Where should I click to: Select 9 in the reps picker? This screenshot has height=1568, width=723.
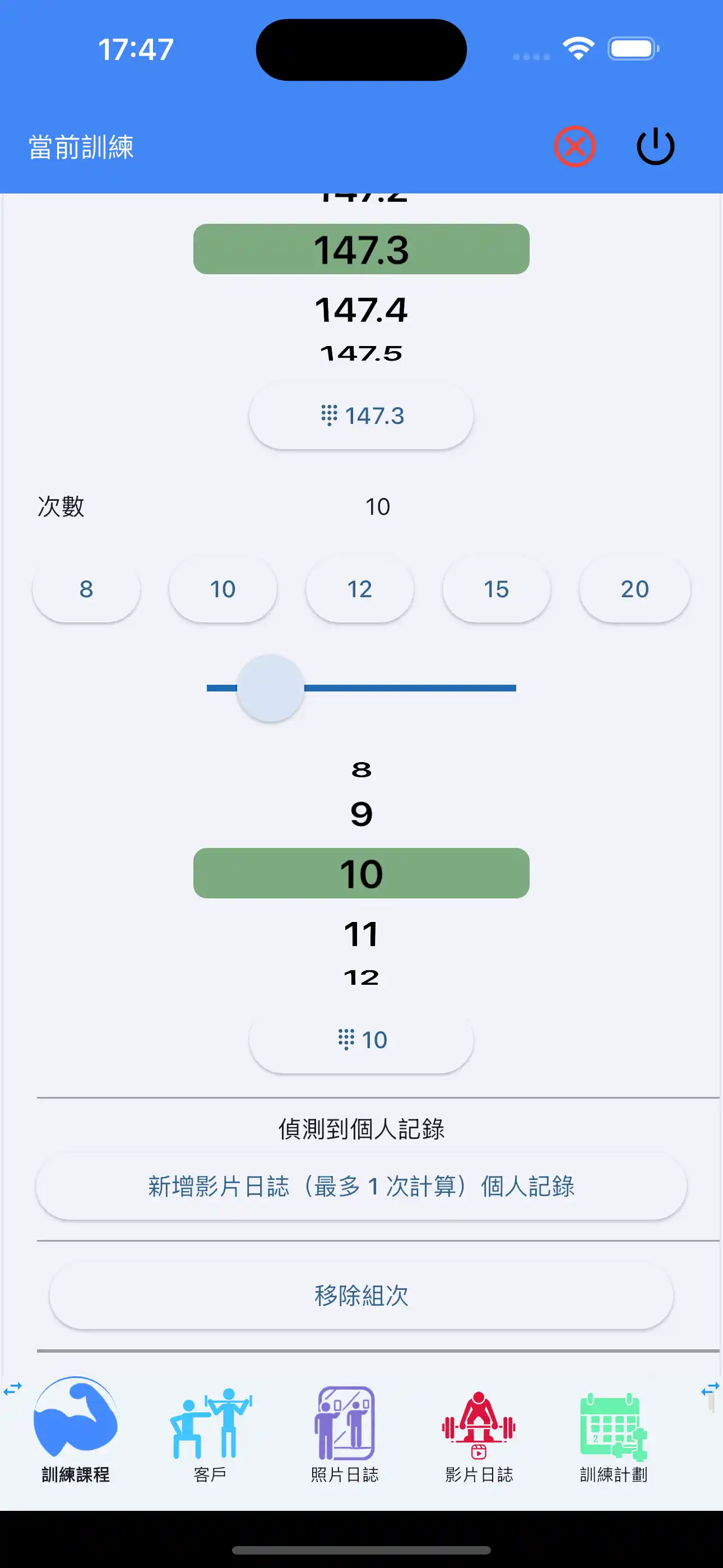click(x=361, y=814)
